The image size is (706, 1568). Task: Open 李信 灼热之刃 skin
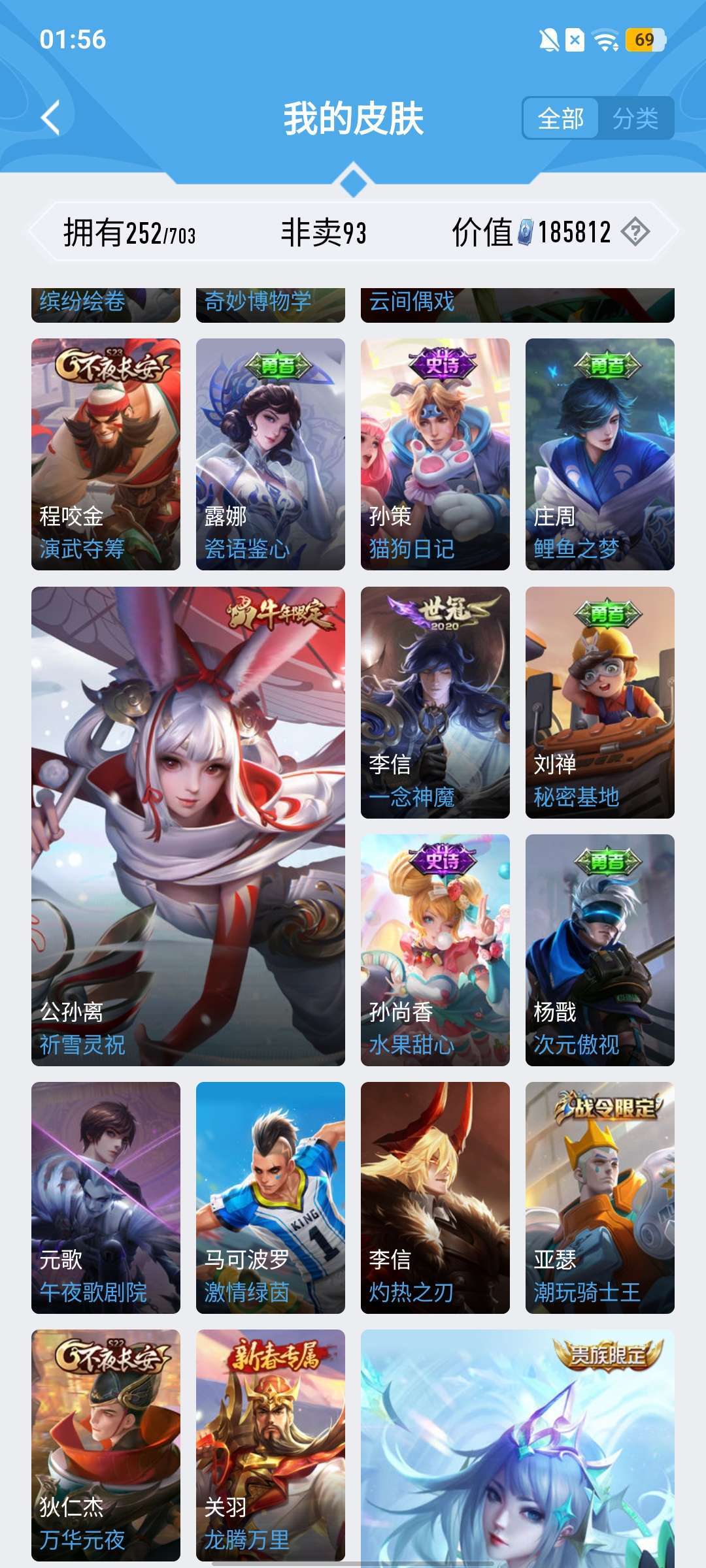tap(435, 1198)
